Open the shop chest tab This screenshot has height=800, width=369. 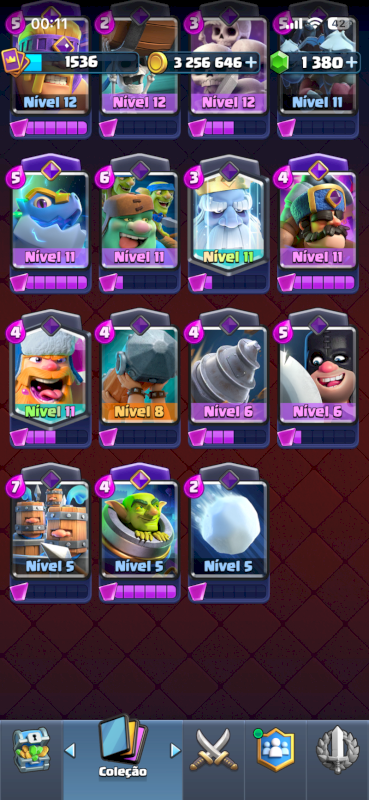31,749
